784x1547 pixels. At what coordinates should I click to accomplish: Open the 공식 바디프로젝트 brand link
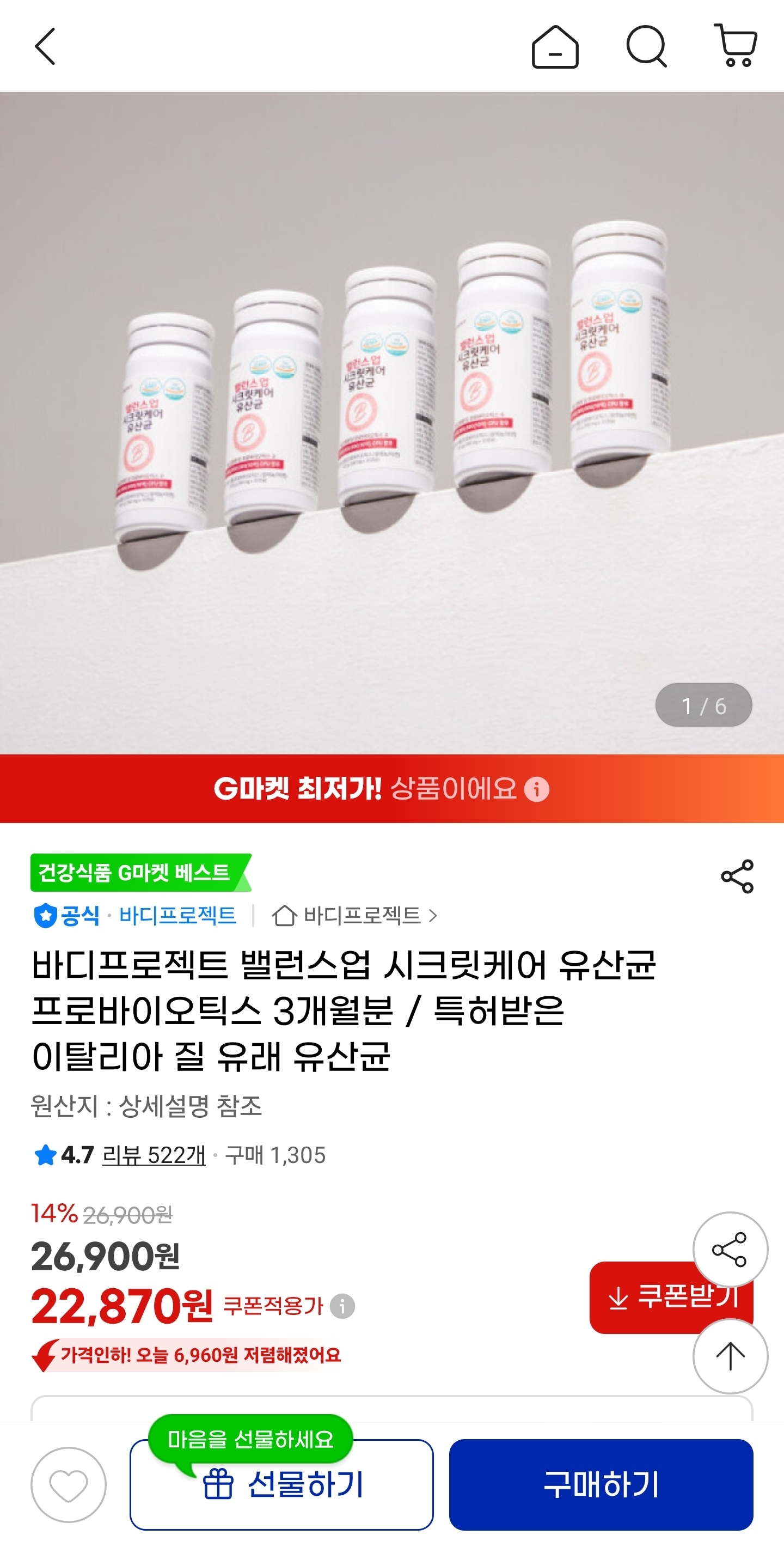(x=135, y=916)
